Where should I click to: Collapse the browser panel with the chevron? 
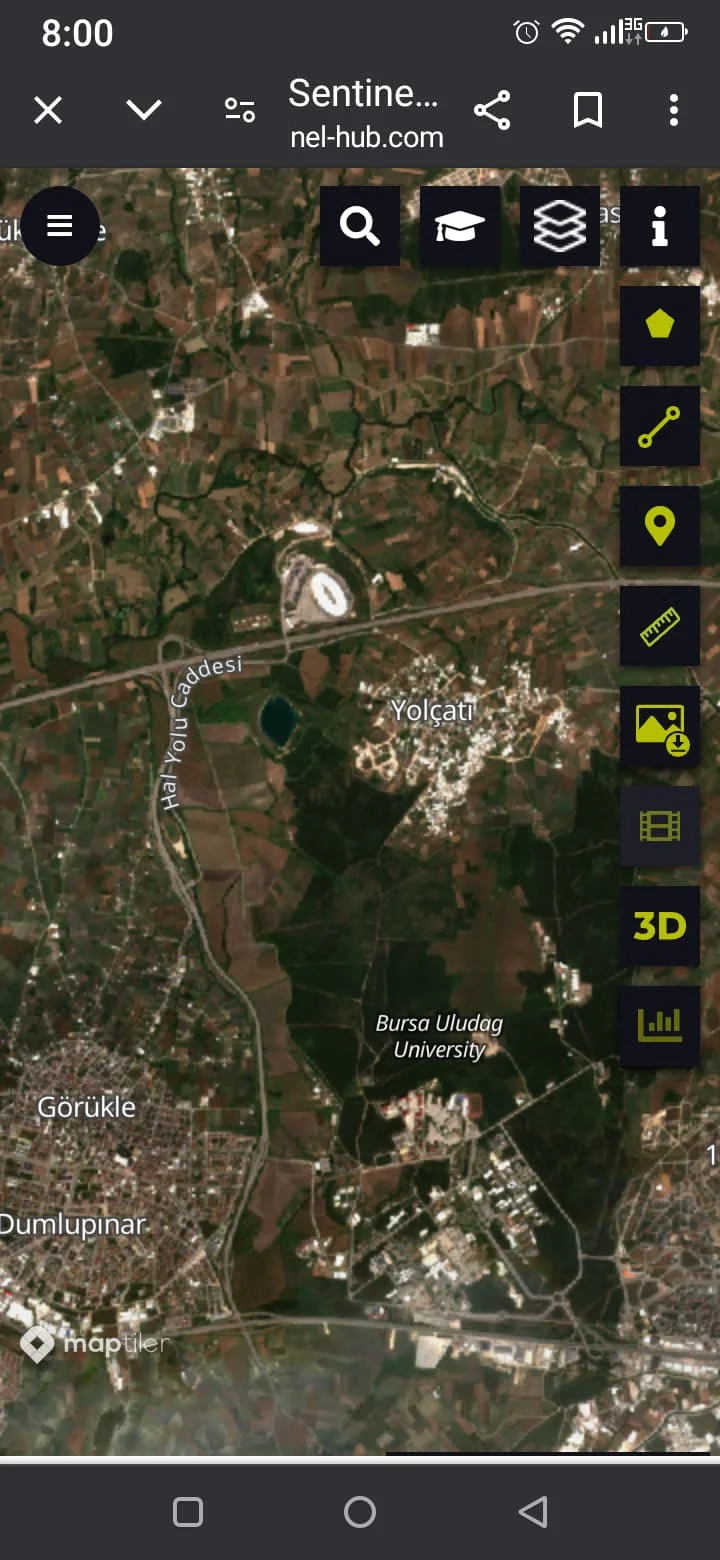point(143,110)
